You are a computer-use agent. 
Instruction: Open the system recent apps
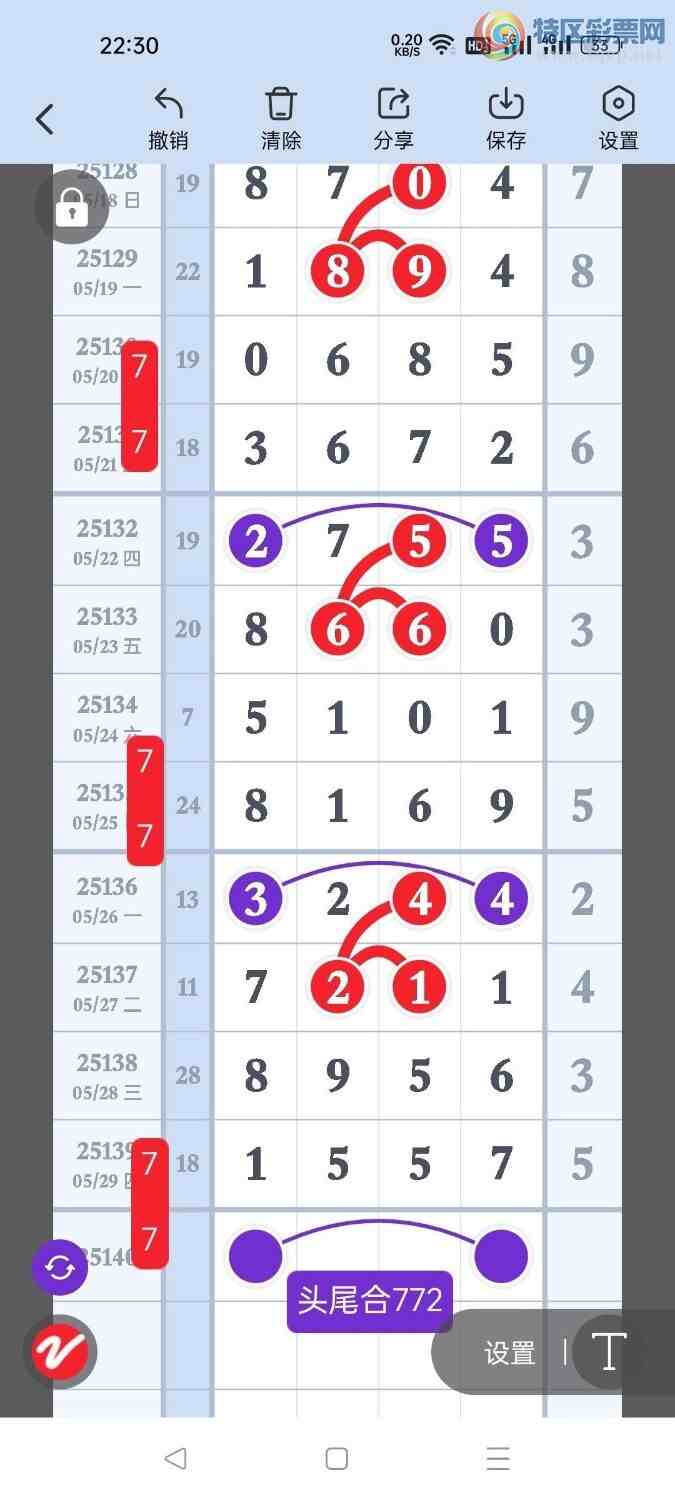(x=497, y=1458)
